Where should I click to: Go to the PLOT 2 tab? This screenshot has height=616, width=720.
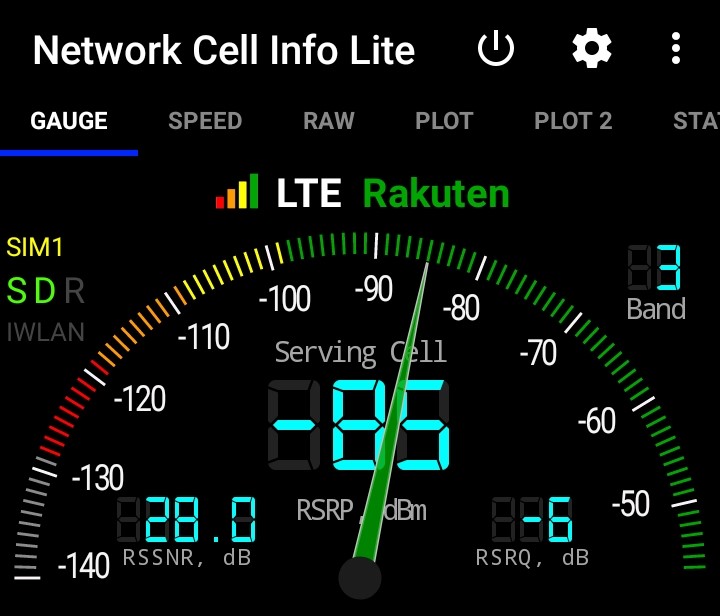coord(573,121)
